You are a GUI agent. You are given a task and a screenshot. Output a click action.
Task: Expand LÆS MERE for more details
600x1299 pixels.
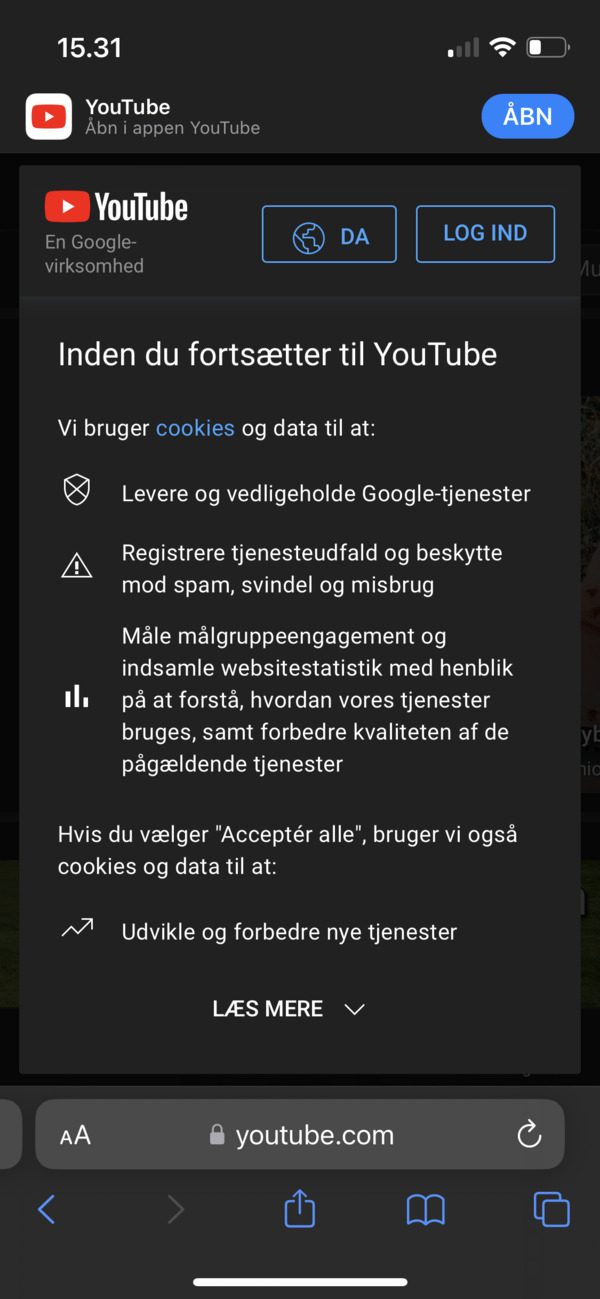[289, 1009]
